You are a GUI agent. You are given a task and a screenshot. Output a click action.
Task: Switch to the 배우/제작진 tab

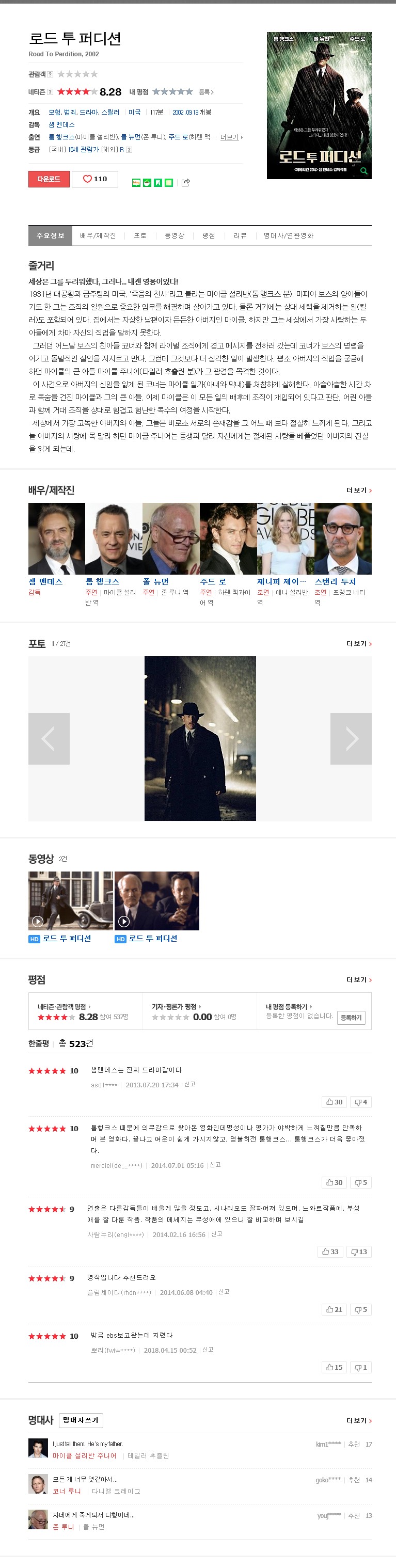tap(98, 235)
